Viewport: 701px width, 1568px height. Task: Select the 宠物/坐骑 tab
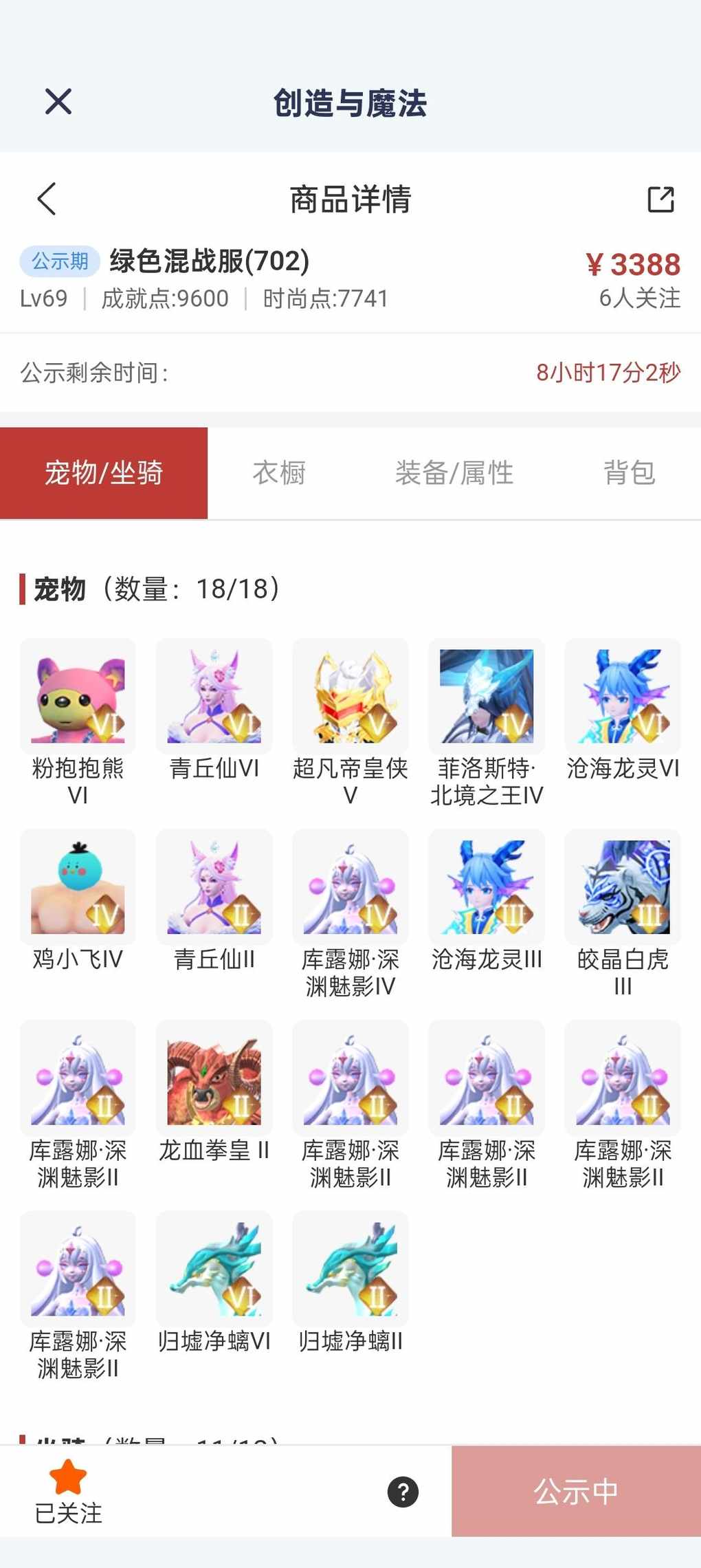(x=104, y=473)
